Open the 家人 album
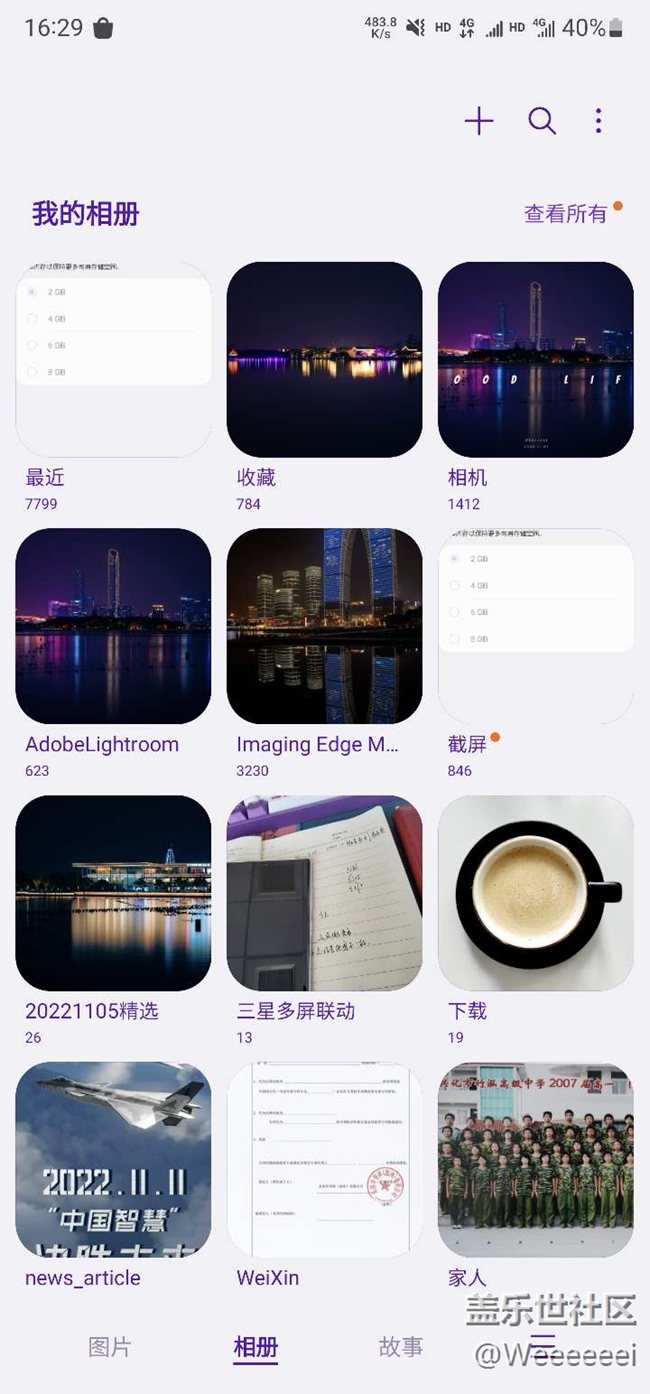The height and width of the screenshot is (1394, 650). click(535, 1159)
